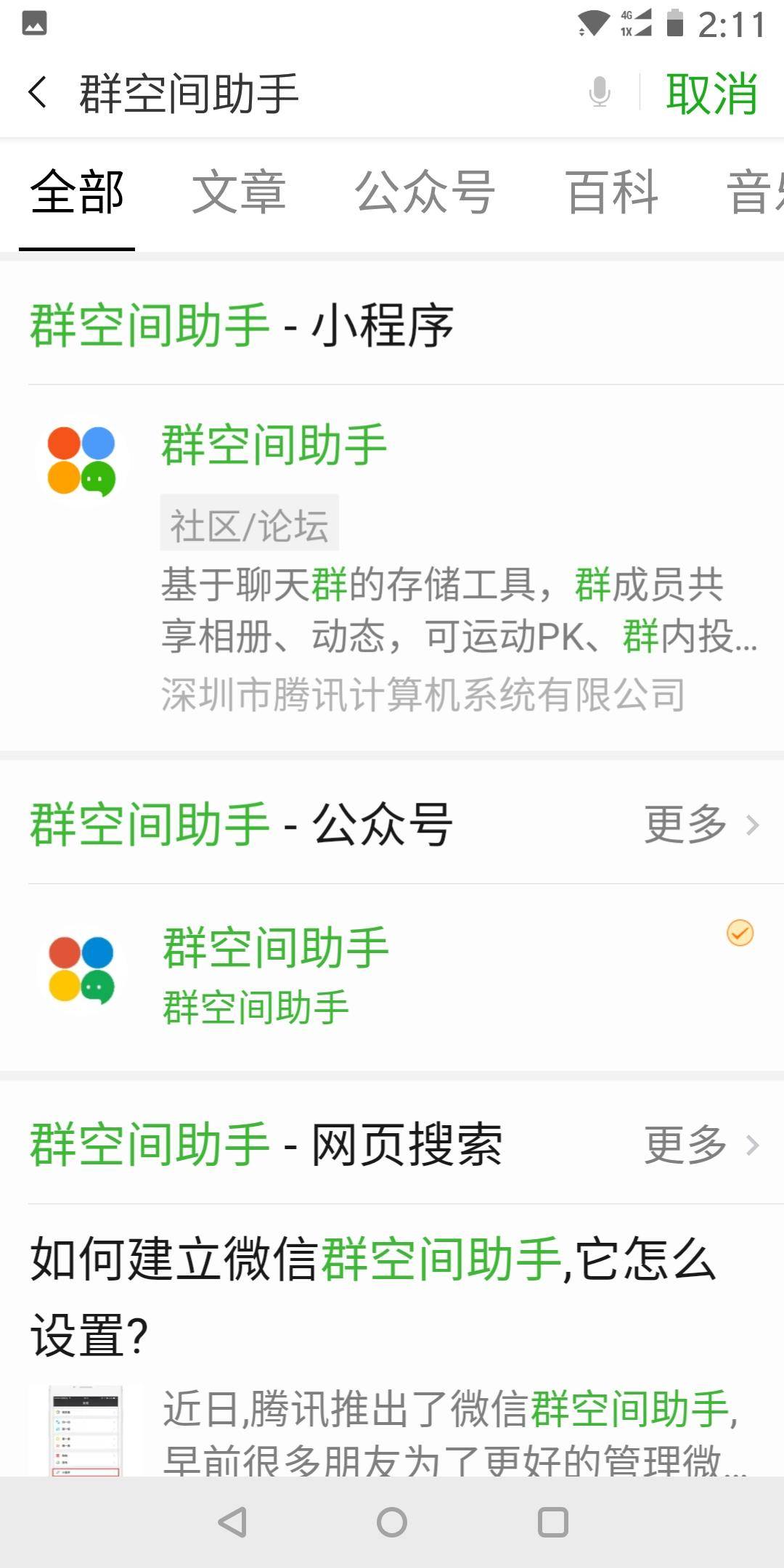Select the 全部 tab
The height and width of the screenshot is (1568, 784).
point(77,193)
